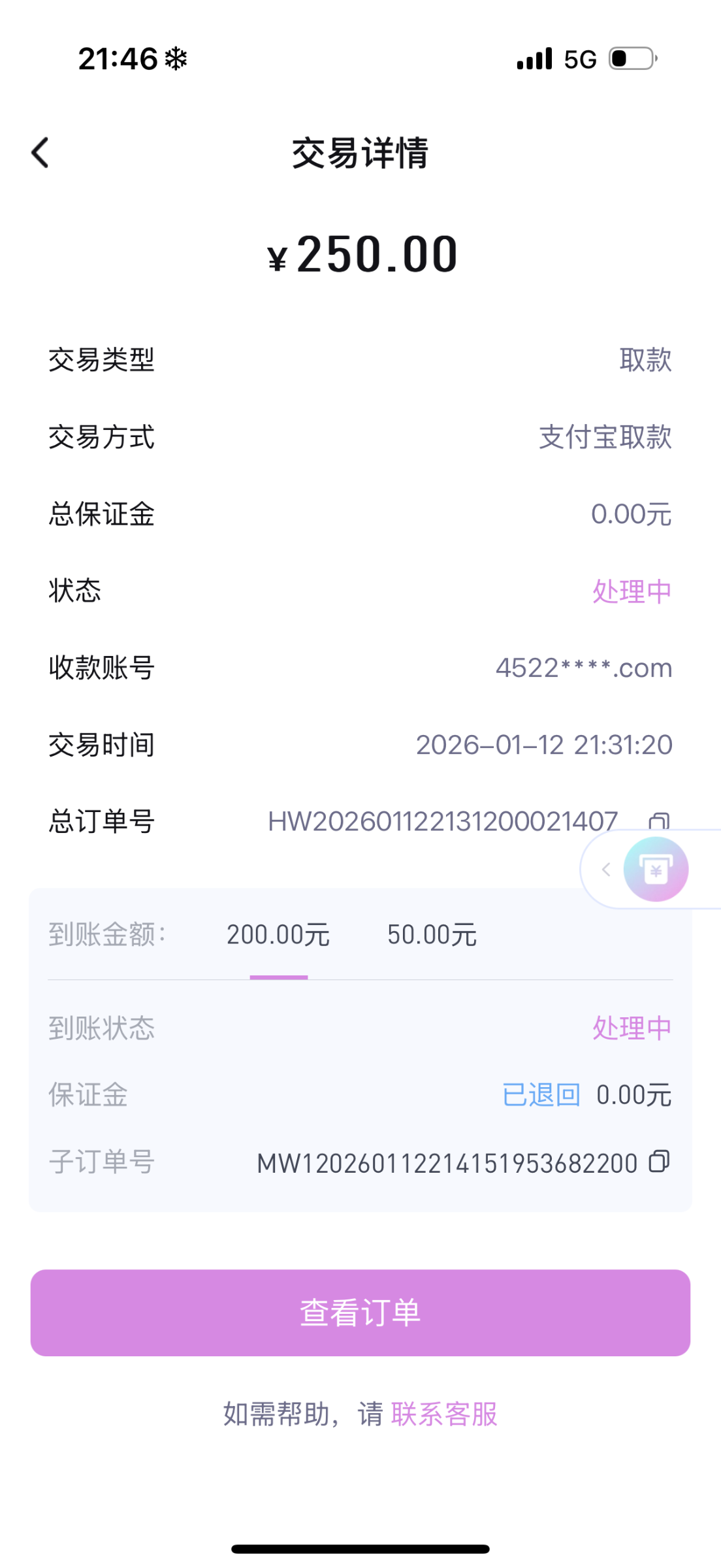Go back from 交易详情 page
This screenshot has height=1568, width=721.
tap(40, 153)
